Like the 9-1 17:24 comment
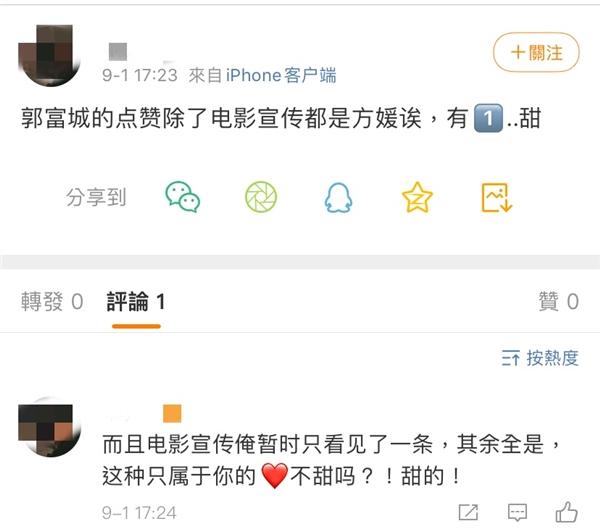Image resolution: width=600 pixels, height=531 pixels. 567,511
